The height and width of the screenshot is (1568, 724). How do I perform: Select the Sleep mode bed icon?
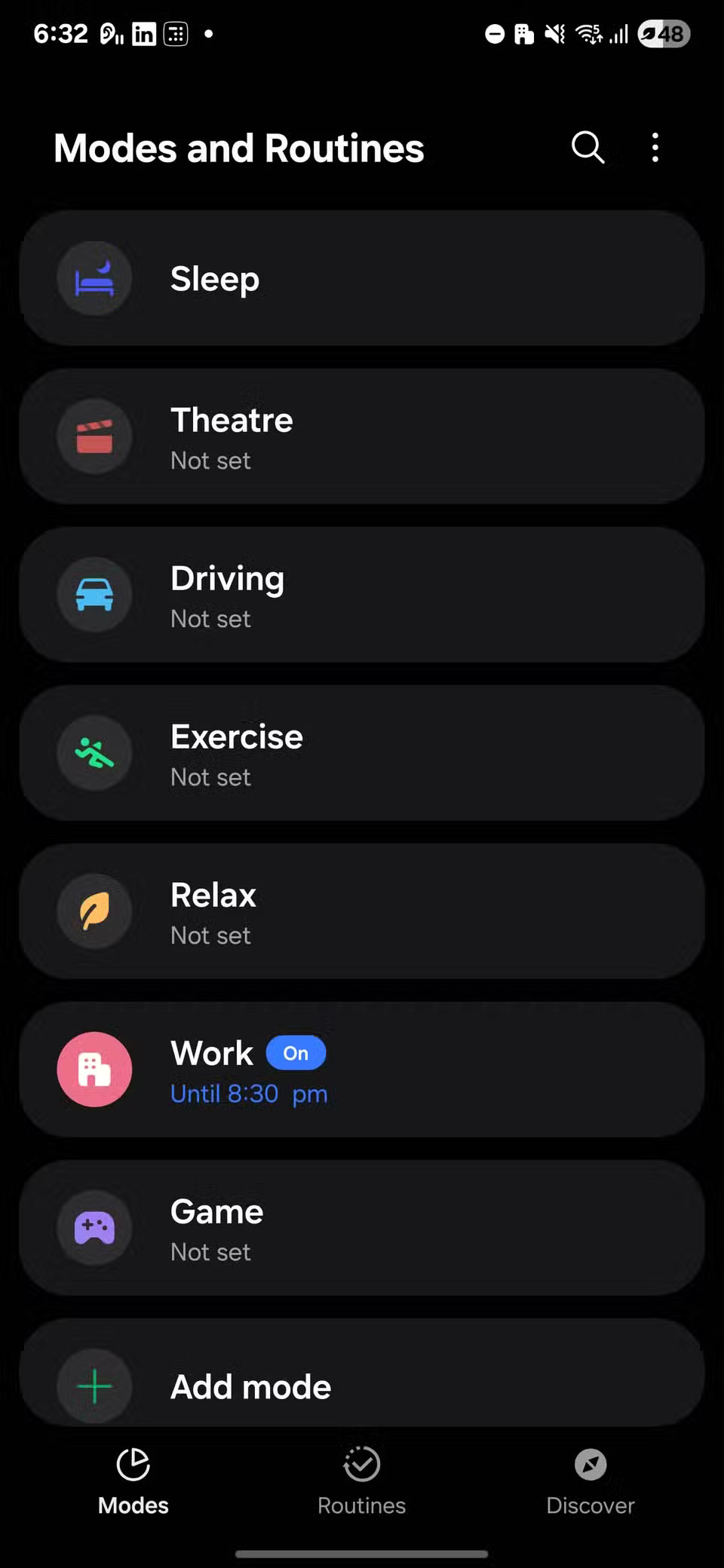point(94,277)
